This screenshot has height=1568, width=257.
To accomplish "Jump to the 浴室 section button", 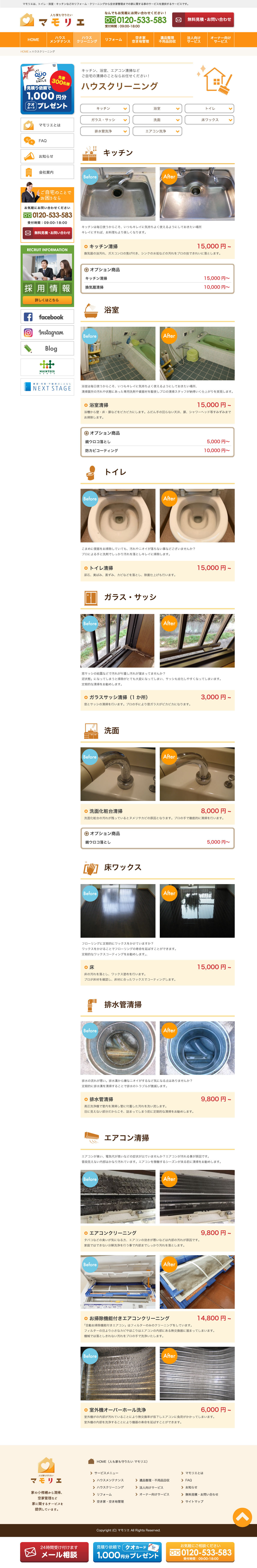I will 157,108.
